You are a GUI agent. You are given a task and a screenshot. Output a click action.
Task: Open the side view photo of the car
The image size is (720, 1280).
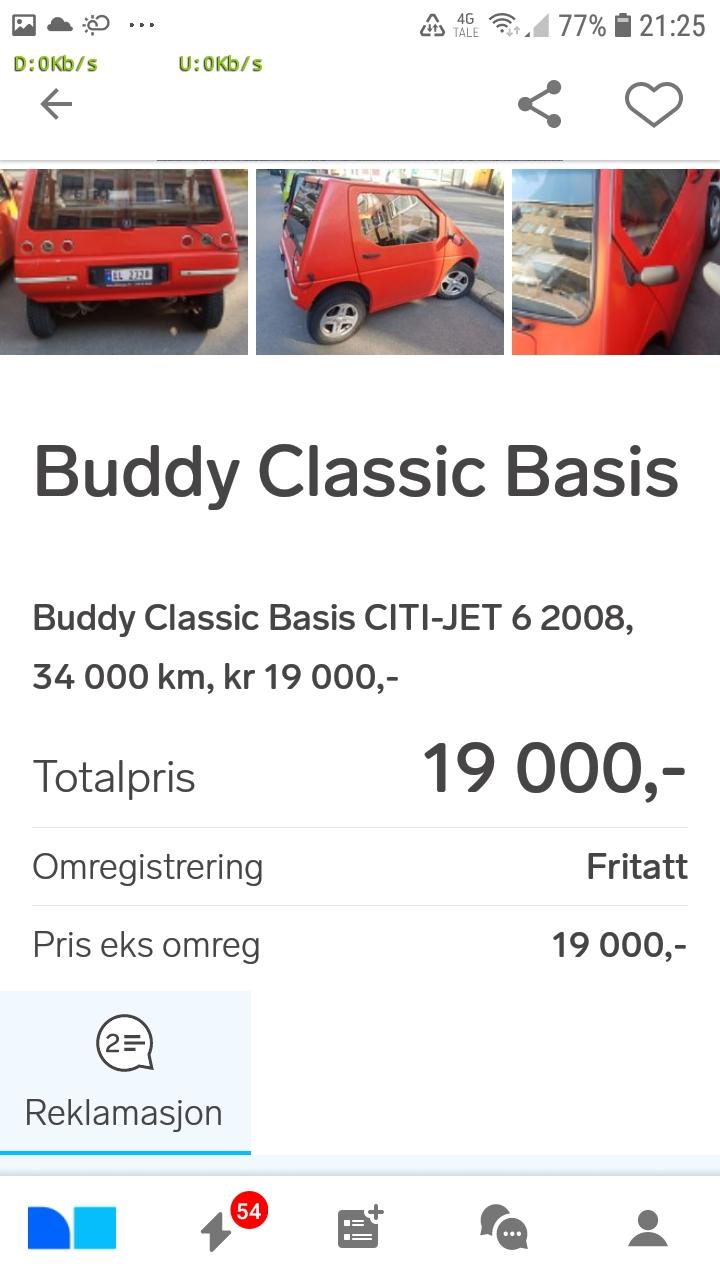[x=380, y=262]
